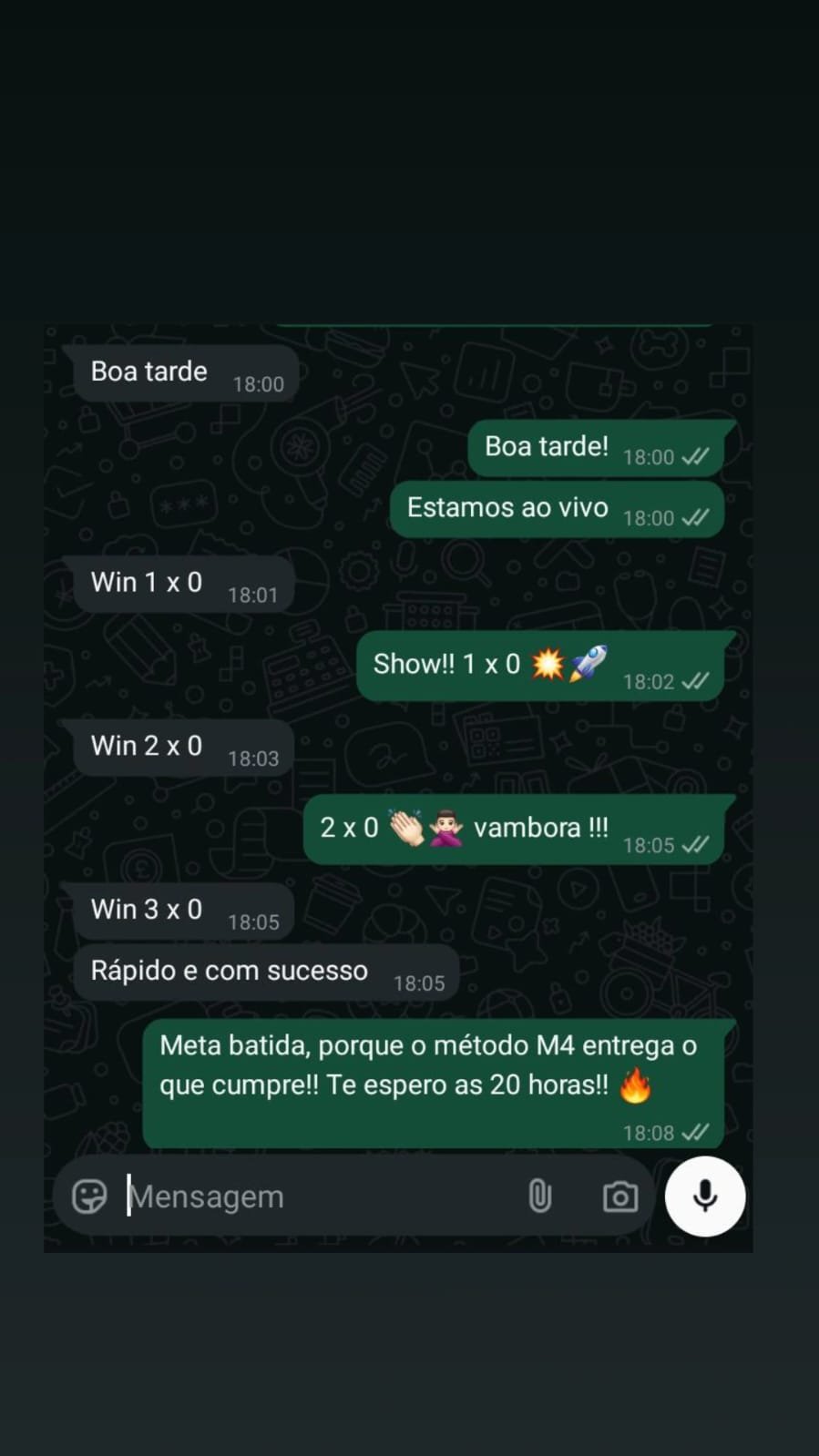Select the 'Win 3 x 0' bubble

pos(147,910)
